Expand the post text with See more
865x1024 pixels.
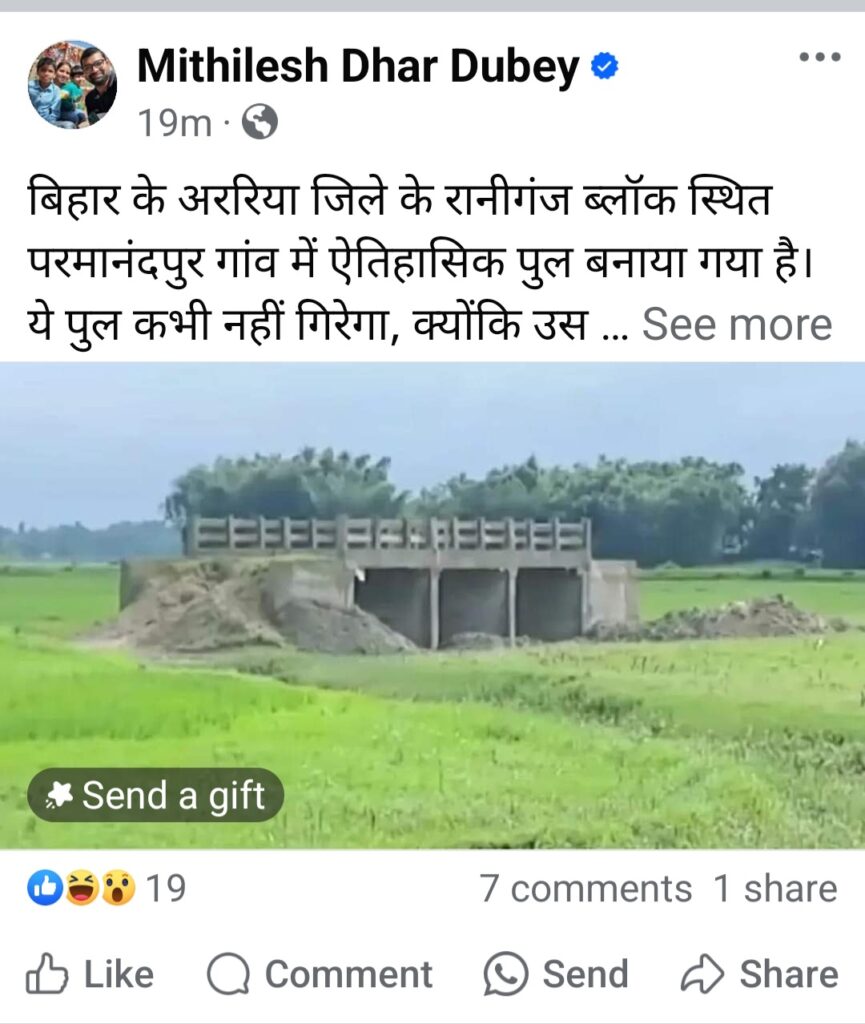click(x=736, y=325)
